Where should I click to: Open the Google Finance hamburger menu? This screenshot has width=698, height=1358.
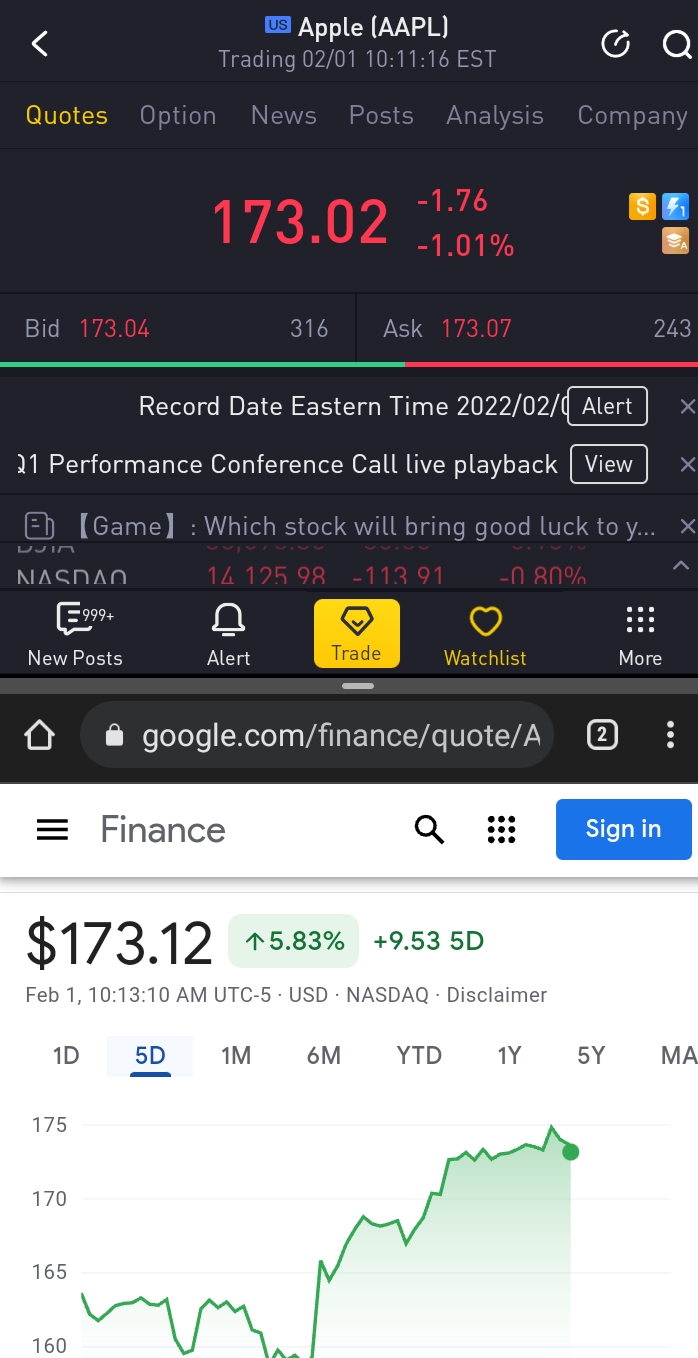pyautogui.click(x=52, y=829)
